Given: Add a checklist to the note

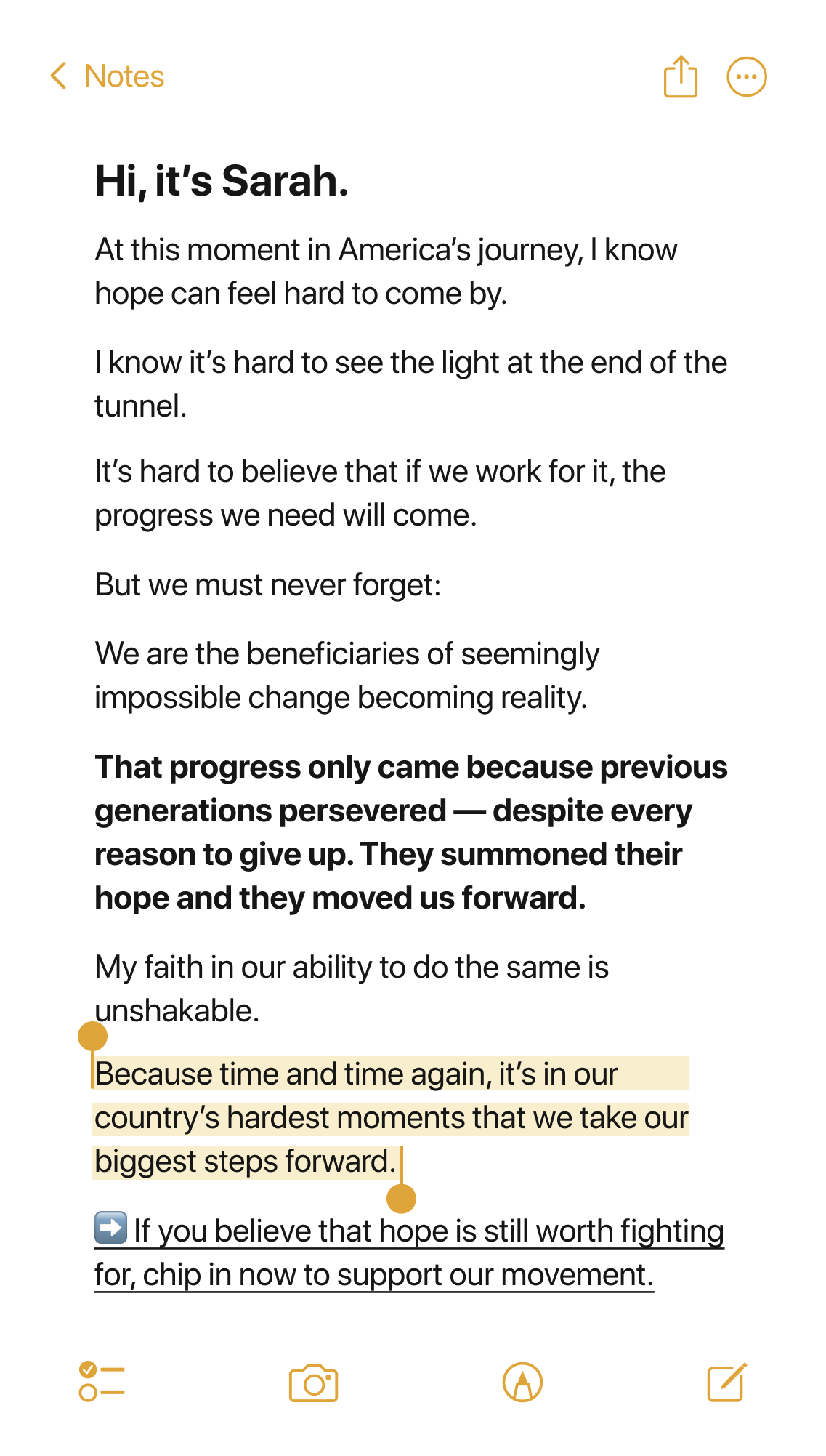Looking at the screenshot, I should coord(102,1382).
